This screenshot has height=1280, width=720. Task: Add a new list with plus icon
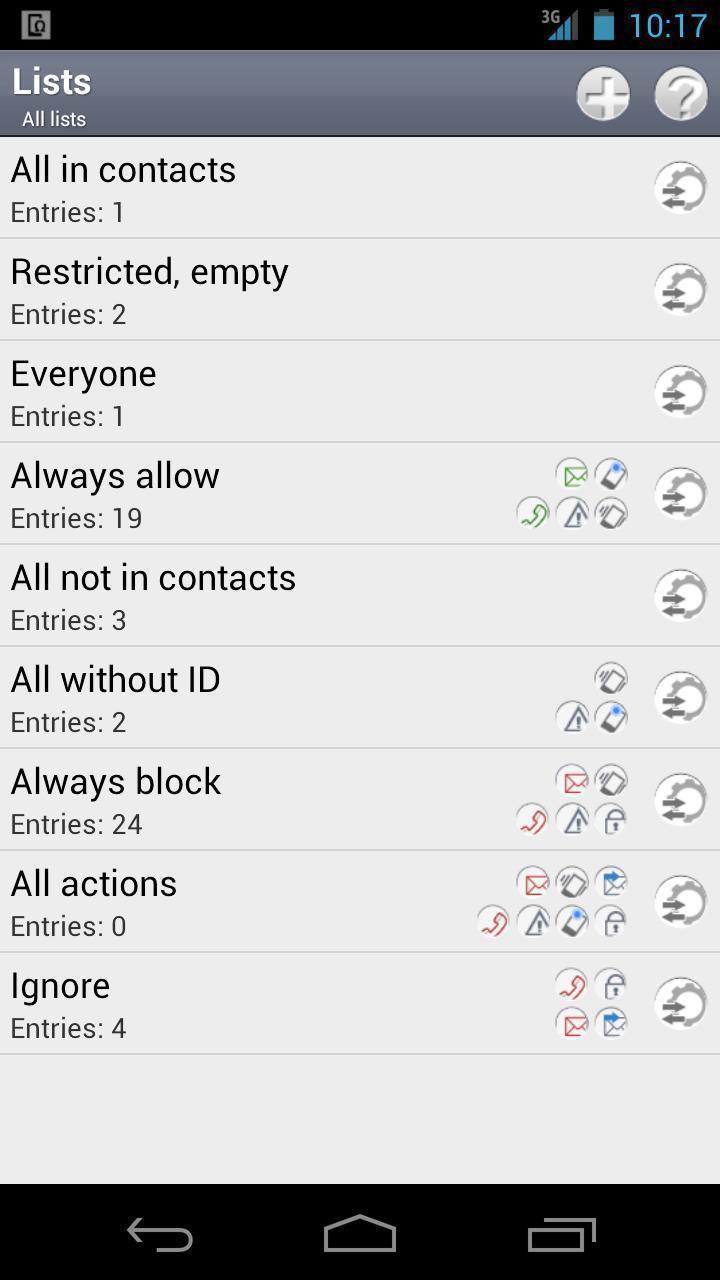(603, 95)
